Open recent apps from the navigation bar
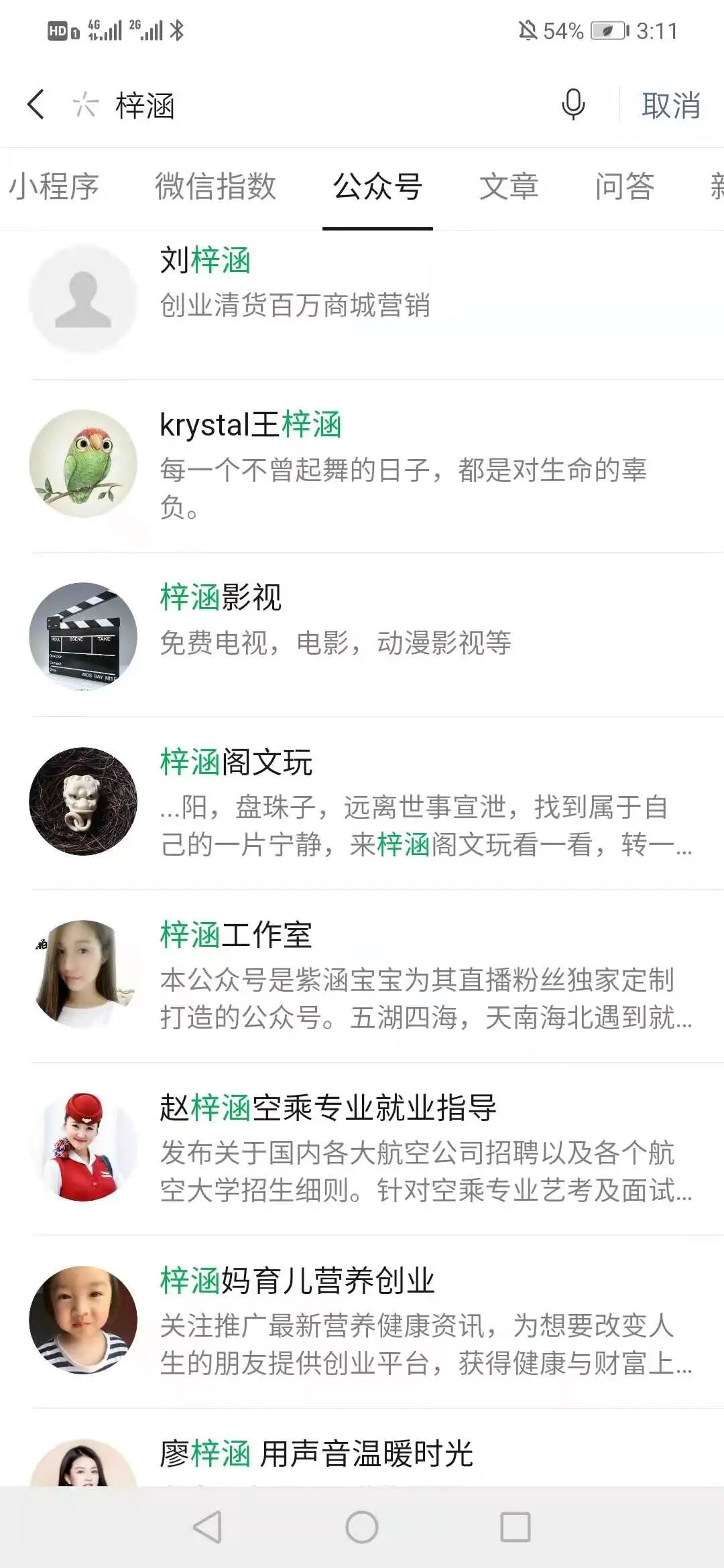This screenshot has height=1568, width=724. pyautogui.click(x=516, y=1528)
